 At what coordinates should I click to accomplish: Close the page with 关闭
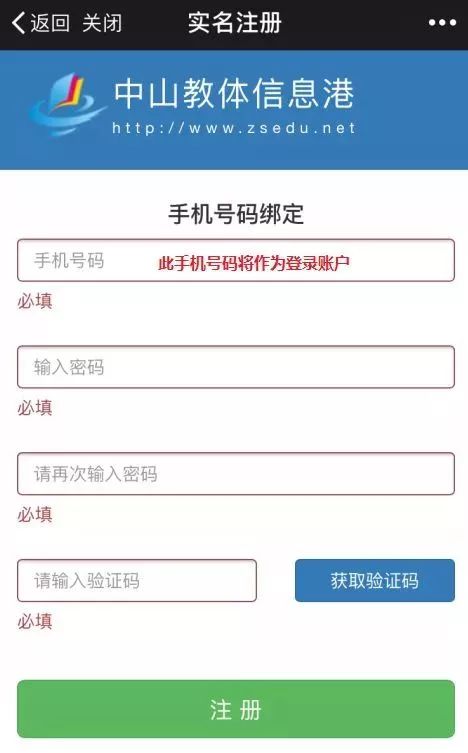(x=102, y=23)
